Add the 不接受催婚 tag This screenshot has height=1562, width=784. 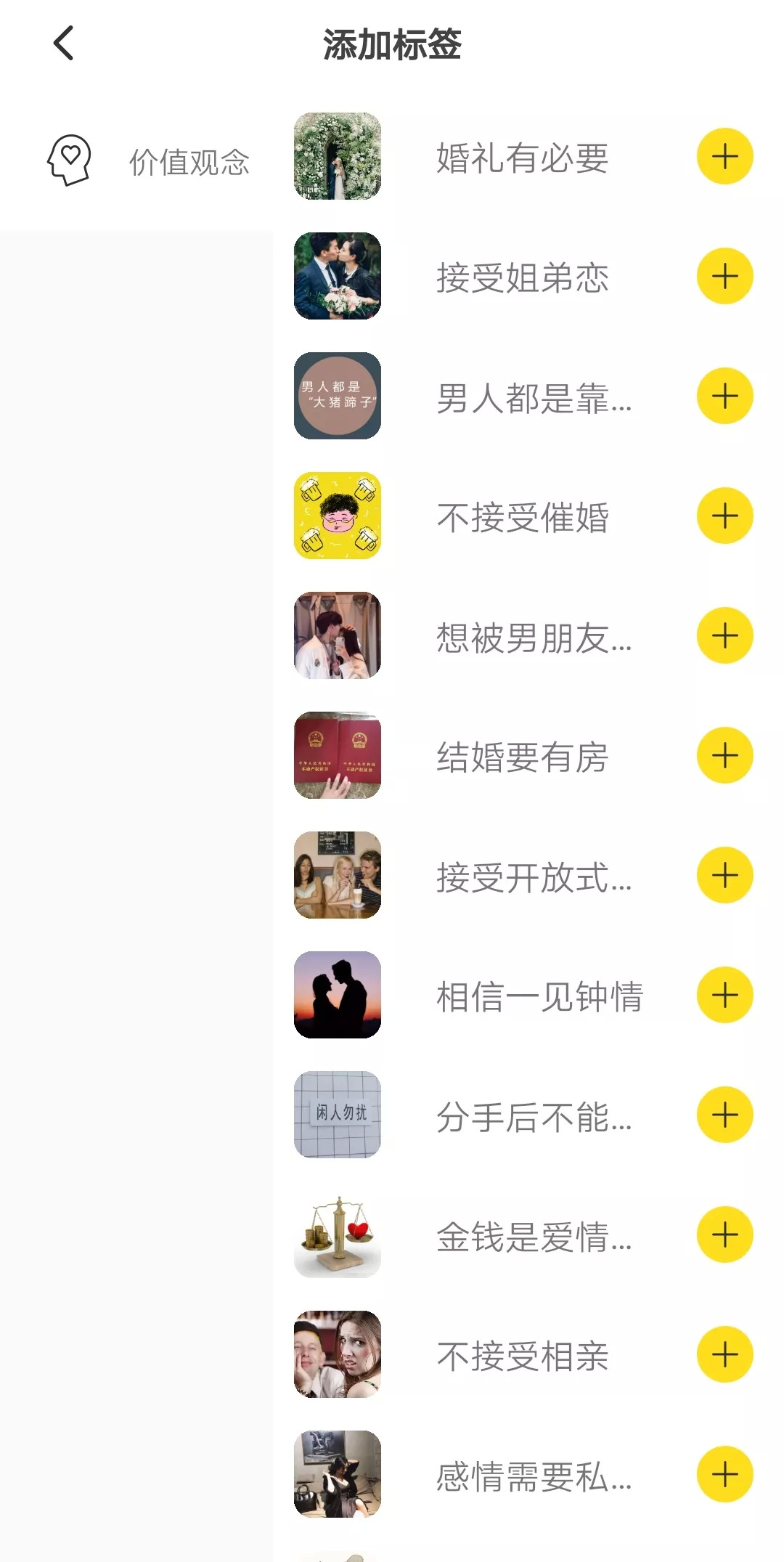(724, 516)
